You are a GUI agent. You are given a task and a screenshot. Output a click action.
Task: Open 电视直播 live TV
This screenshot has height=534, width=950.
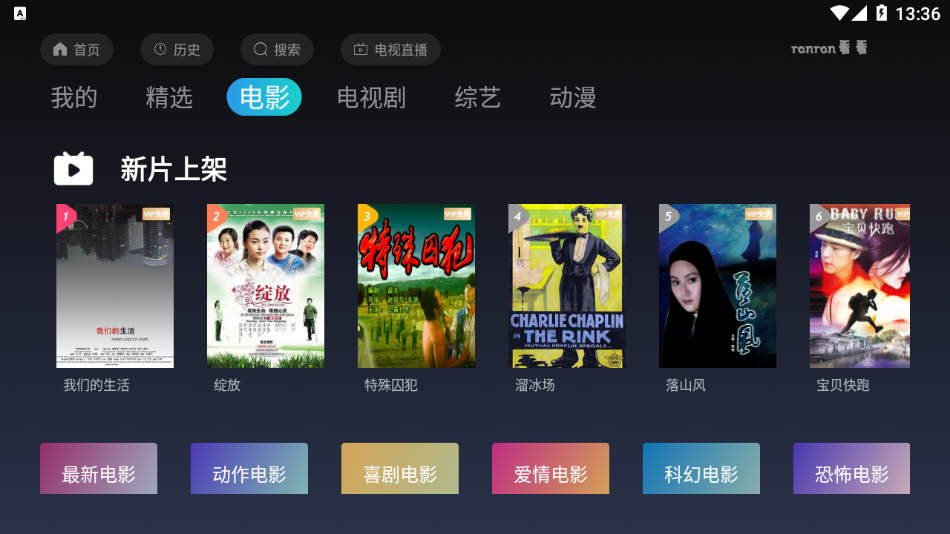tap(390, 50)
